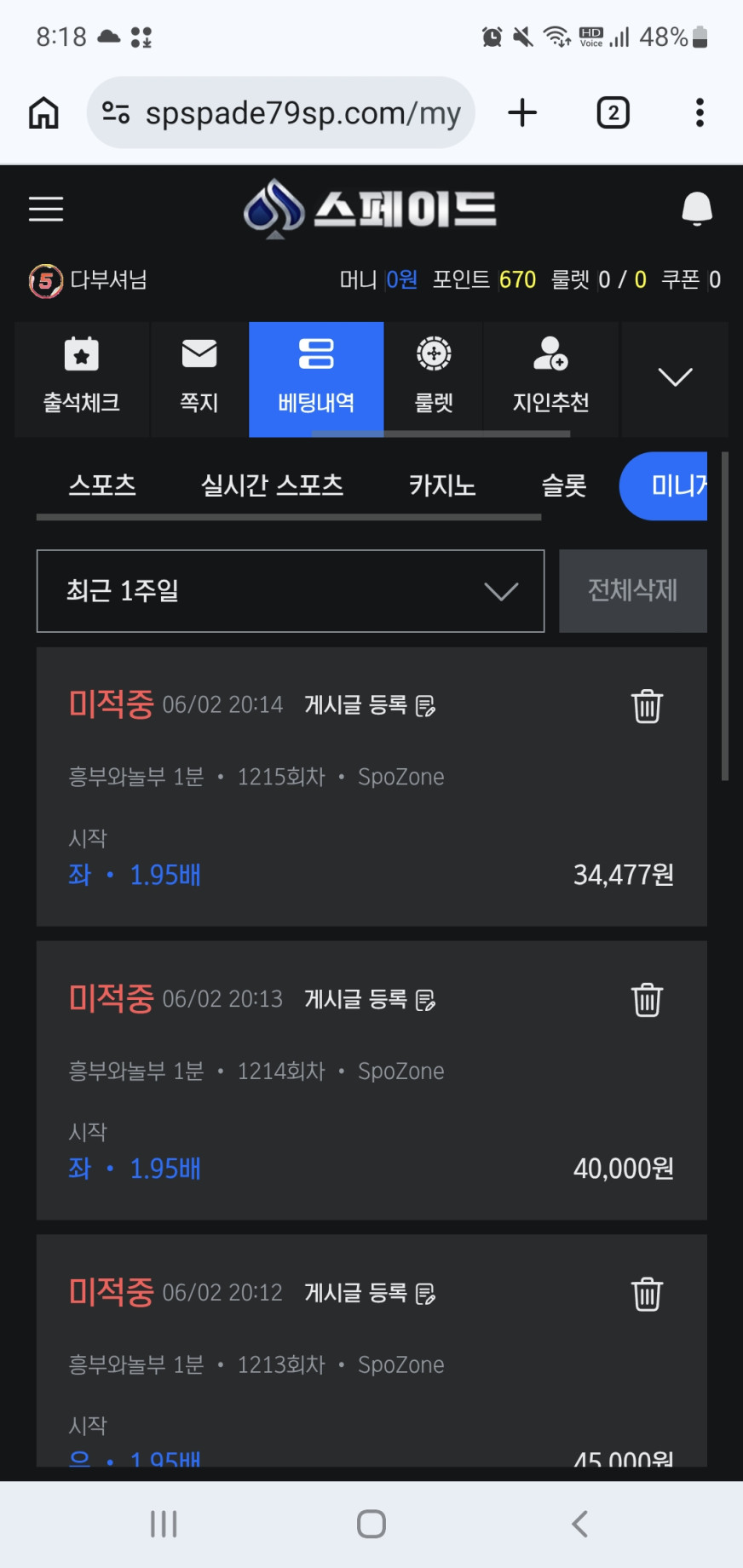Open the browser overflow menu
The height and width of the screenshot is (1568, 743).
coord(700,112)
